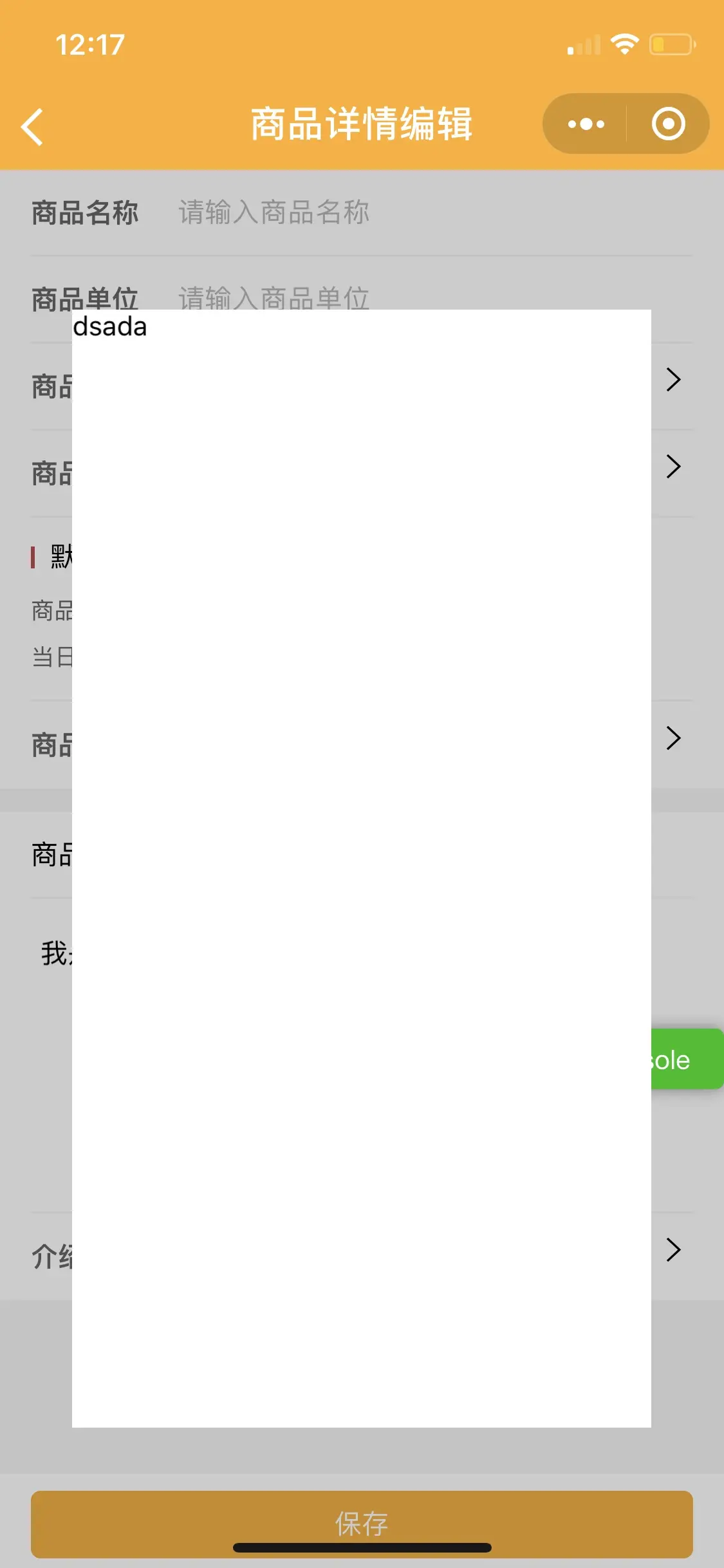This screenshot has height=1568, width=724.
Task: Open the 介绍 row chevron
Action: tap(673, 1250)
